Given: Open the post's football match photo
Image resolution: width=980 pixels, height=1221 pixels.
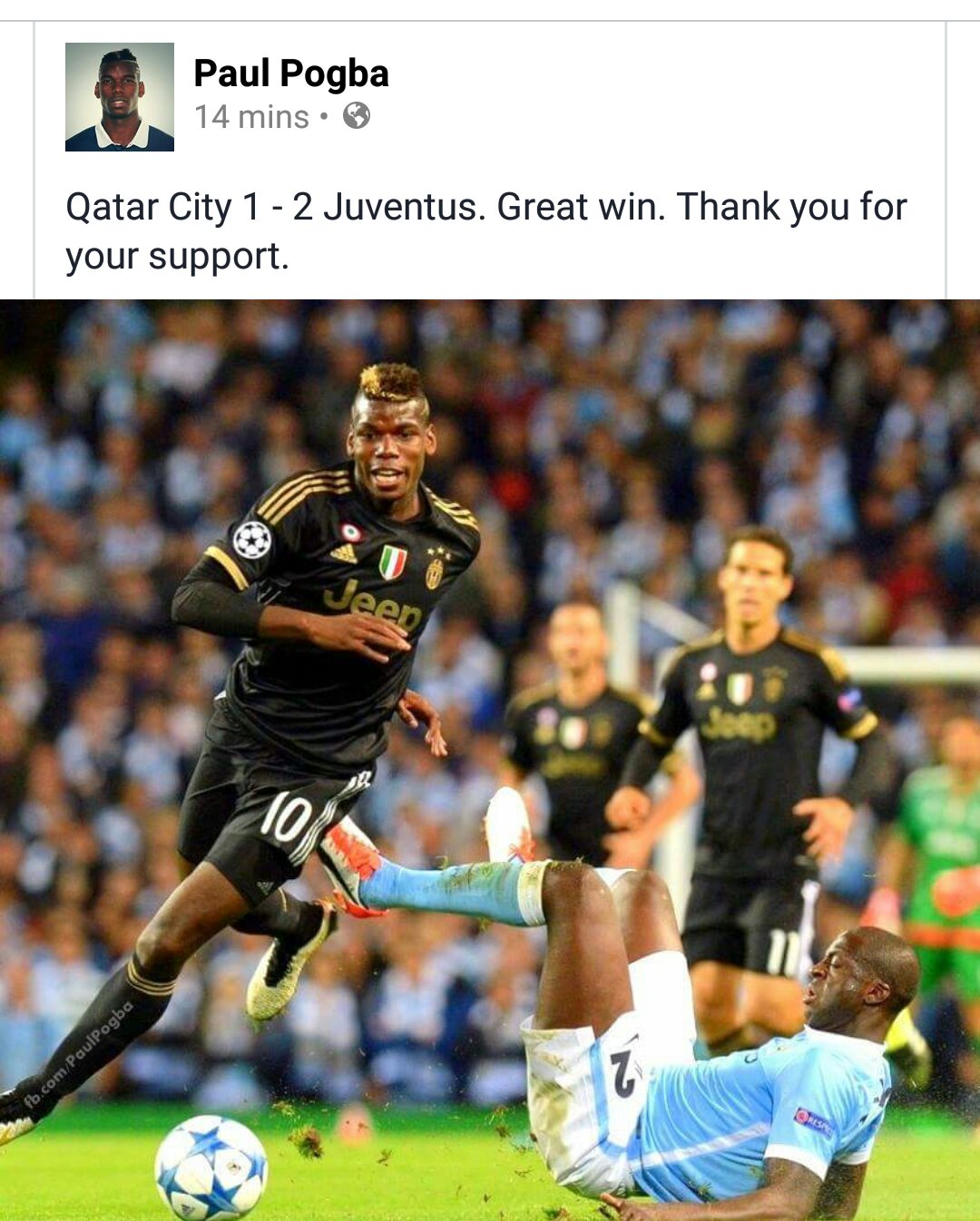Looking at the screenshot, I should point(490,760).
